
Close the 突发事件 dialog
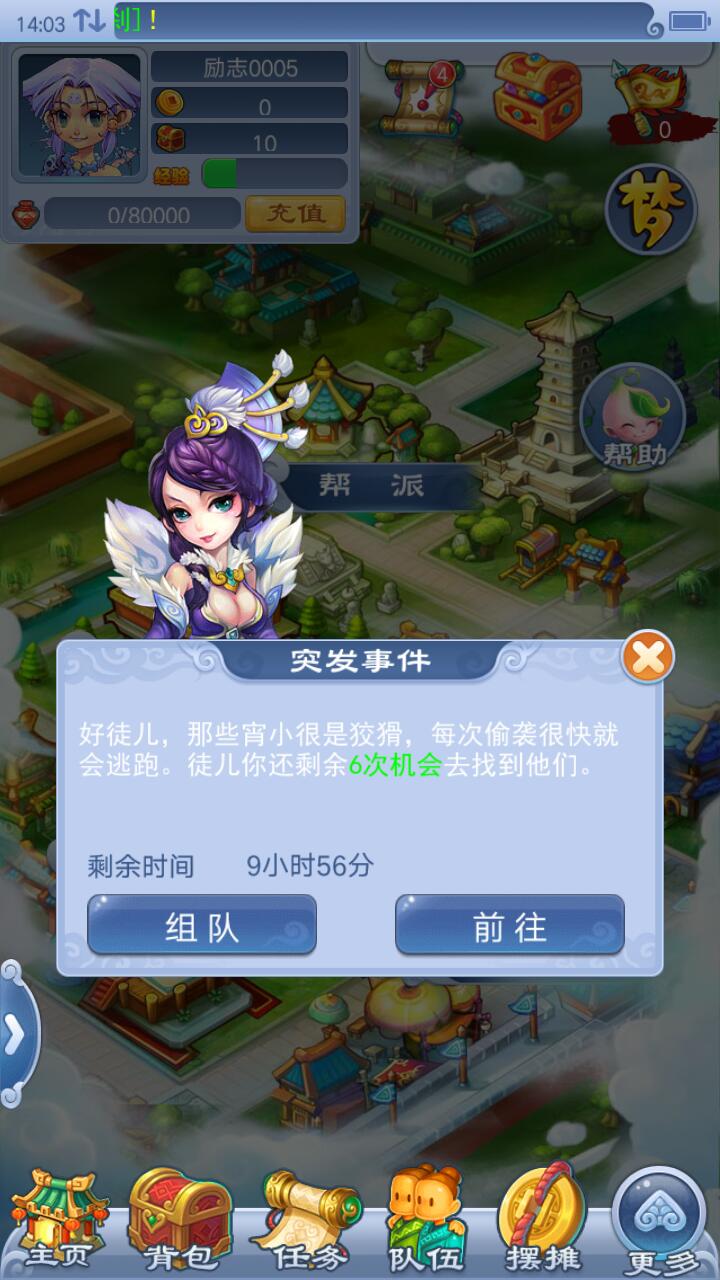pyautogui.click(x=647, y=657)
